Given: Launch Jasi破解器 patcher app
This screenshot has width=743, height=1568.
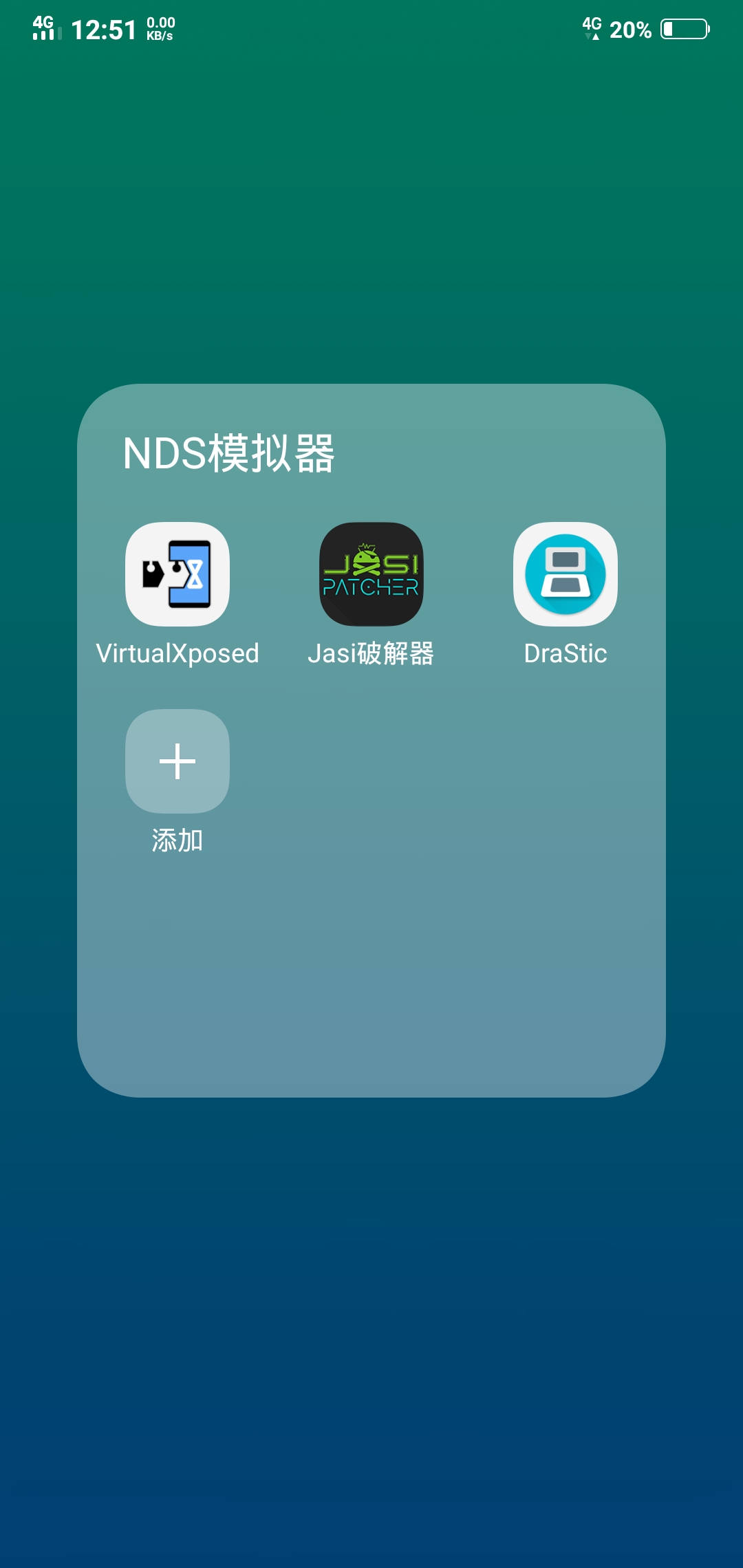Looking at the screenshot, I should point(371,574).
